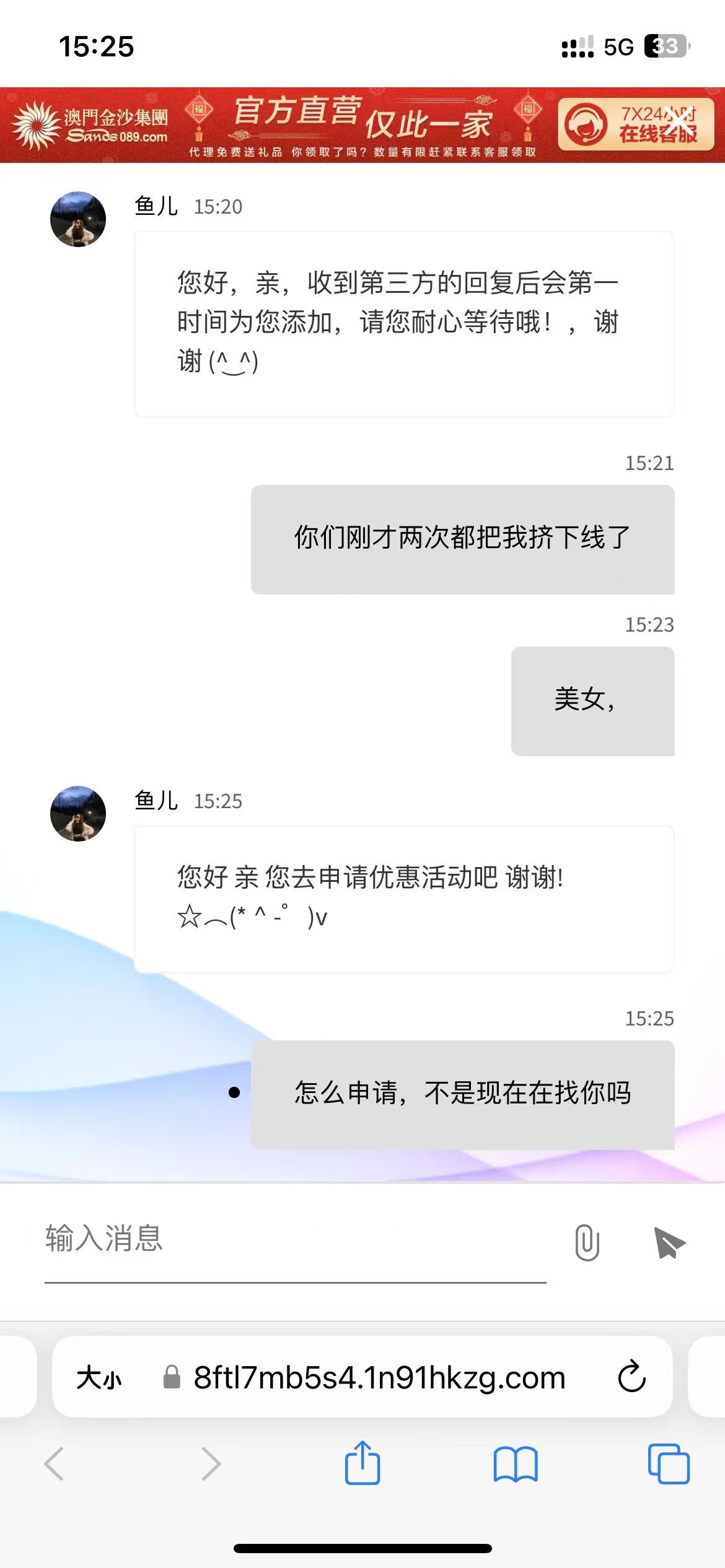Close the chat window with the X
725x1568 pixels.
[680, 123]
